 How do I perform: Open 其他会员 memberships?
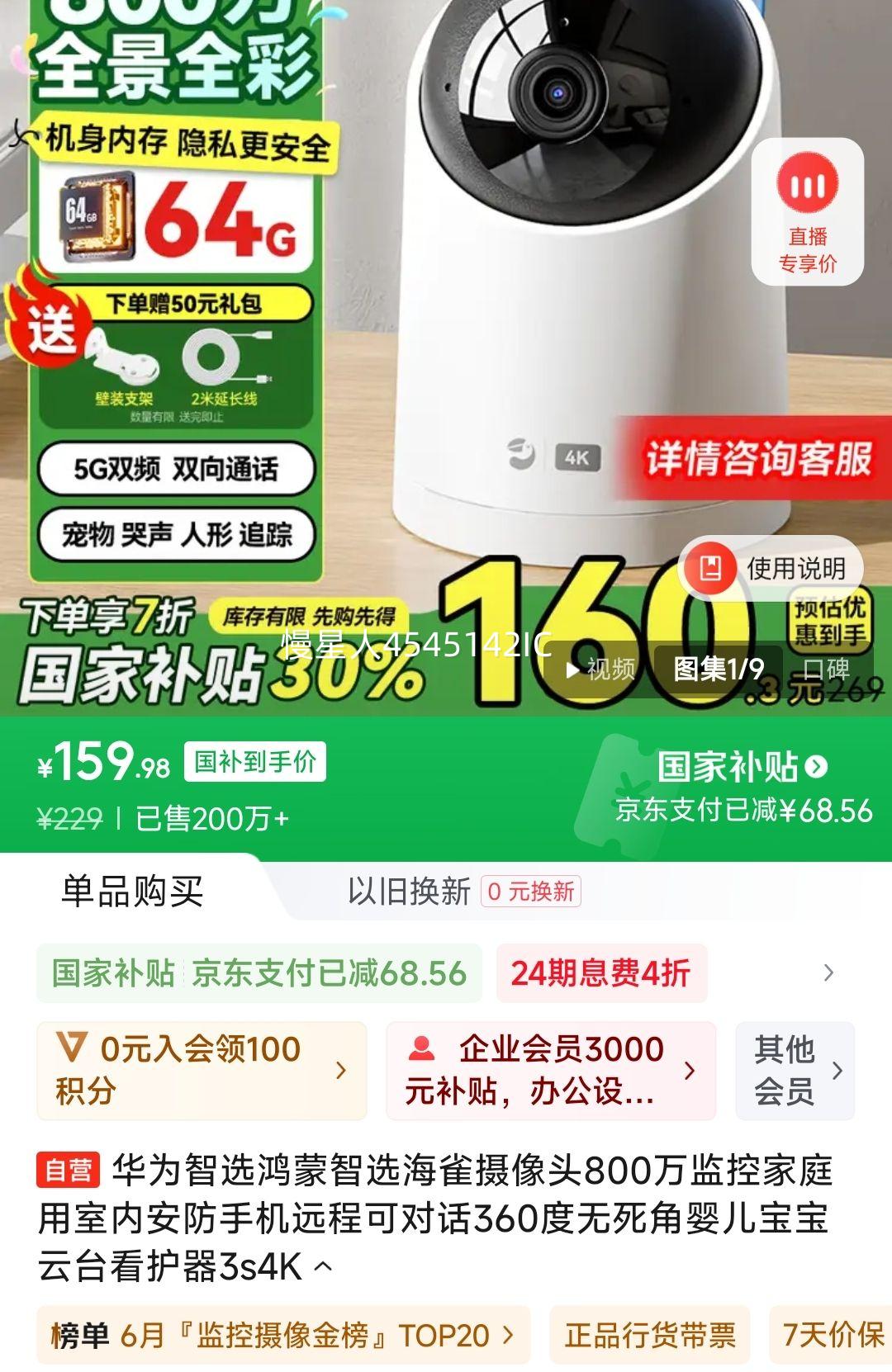795,1071
